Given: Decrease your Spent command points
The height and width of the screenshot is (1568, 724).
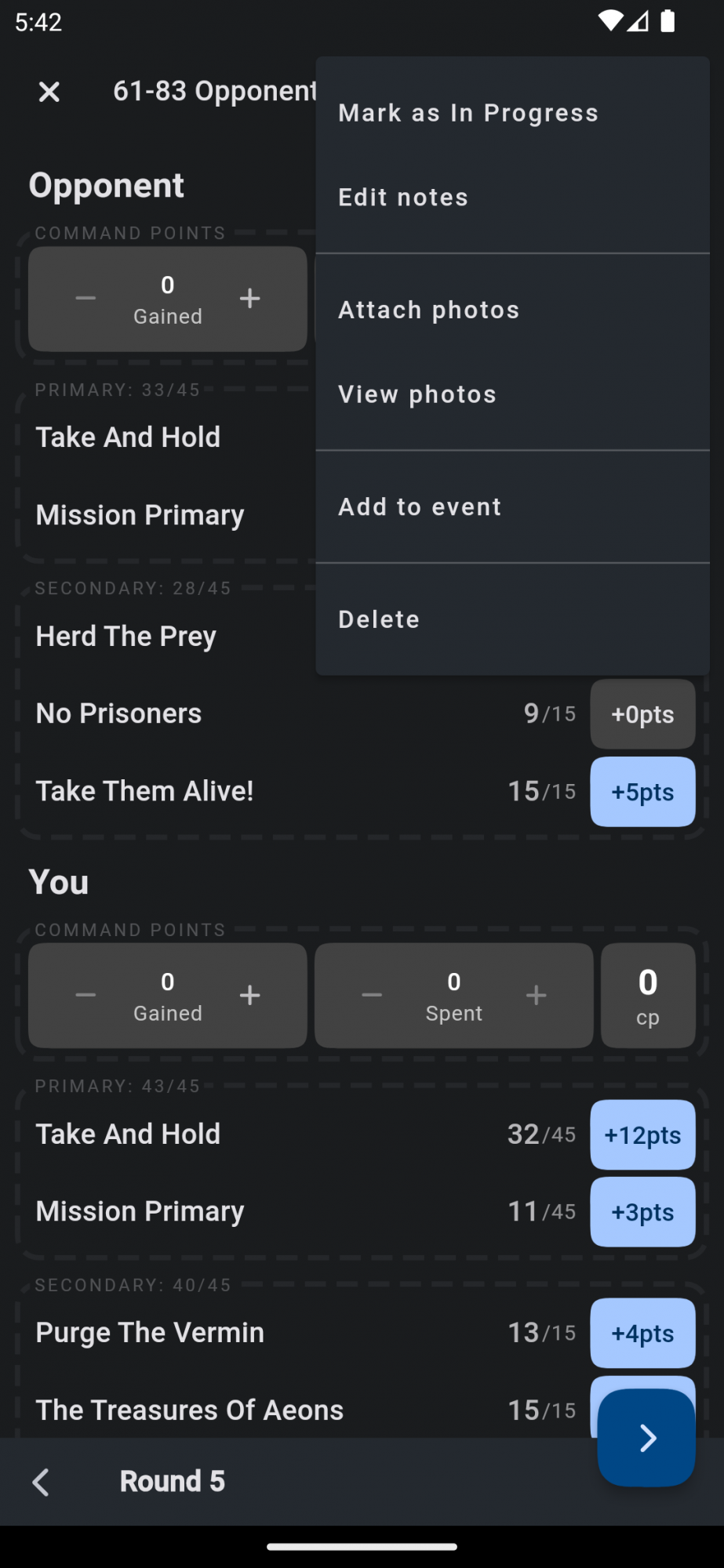Looking at the screenshot, I should [372, 996].
